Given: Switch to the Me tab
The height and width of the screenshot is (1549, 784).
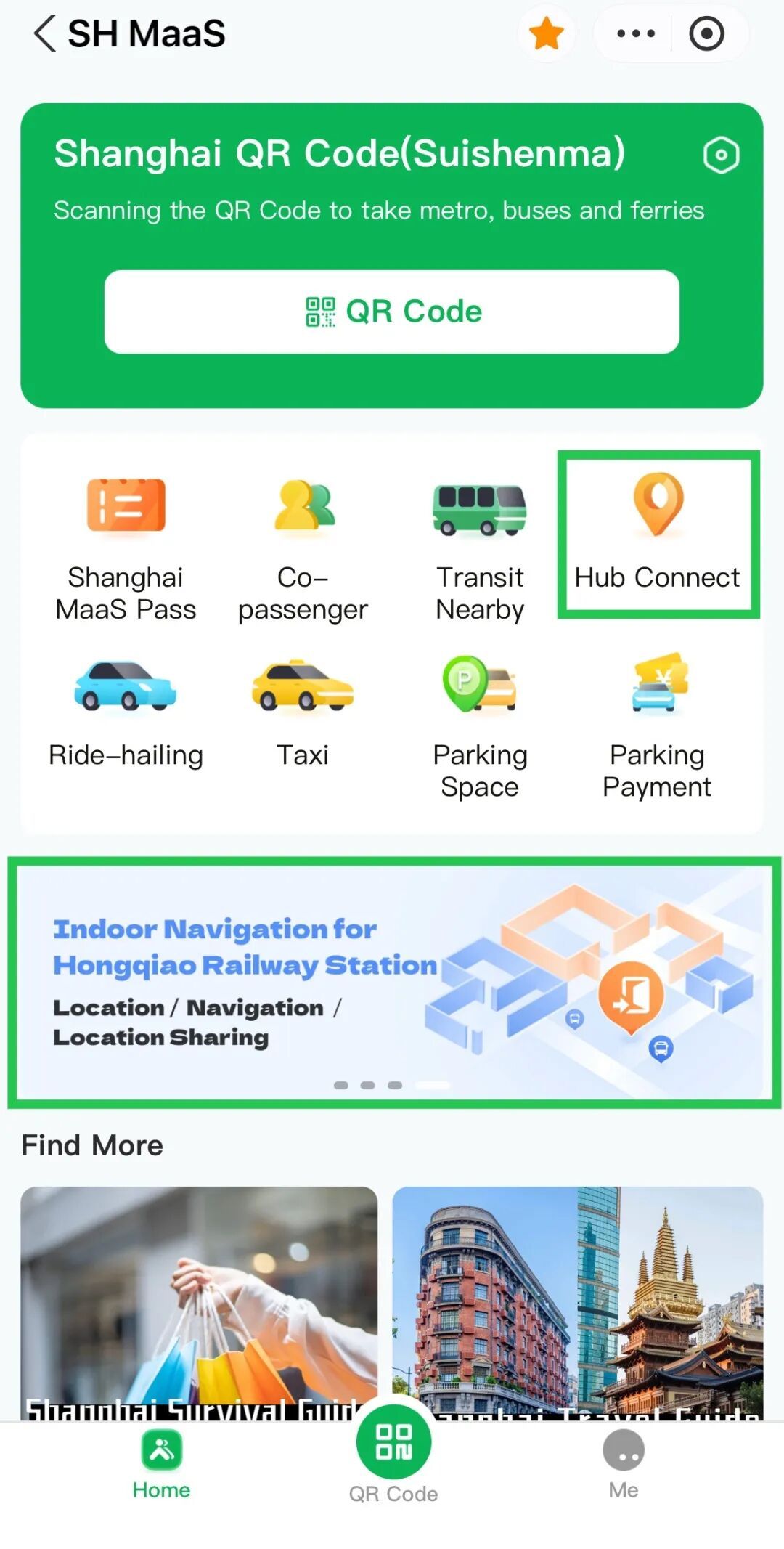Looking at the screenshot, I should click(624, 1465).
